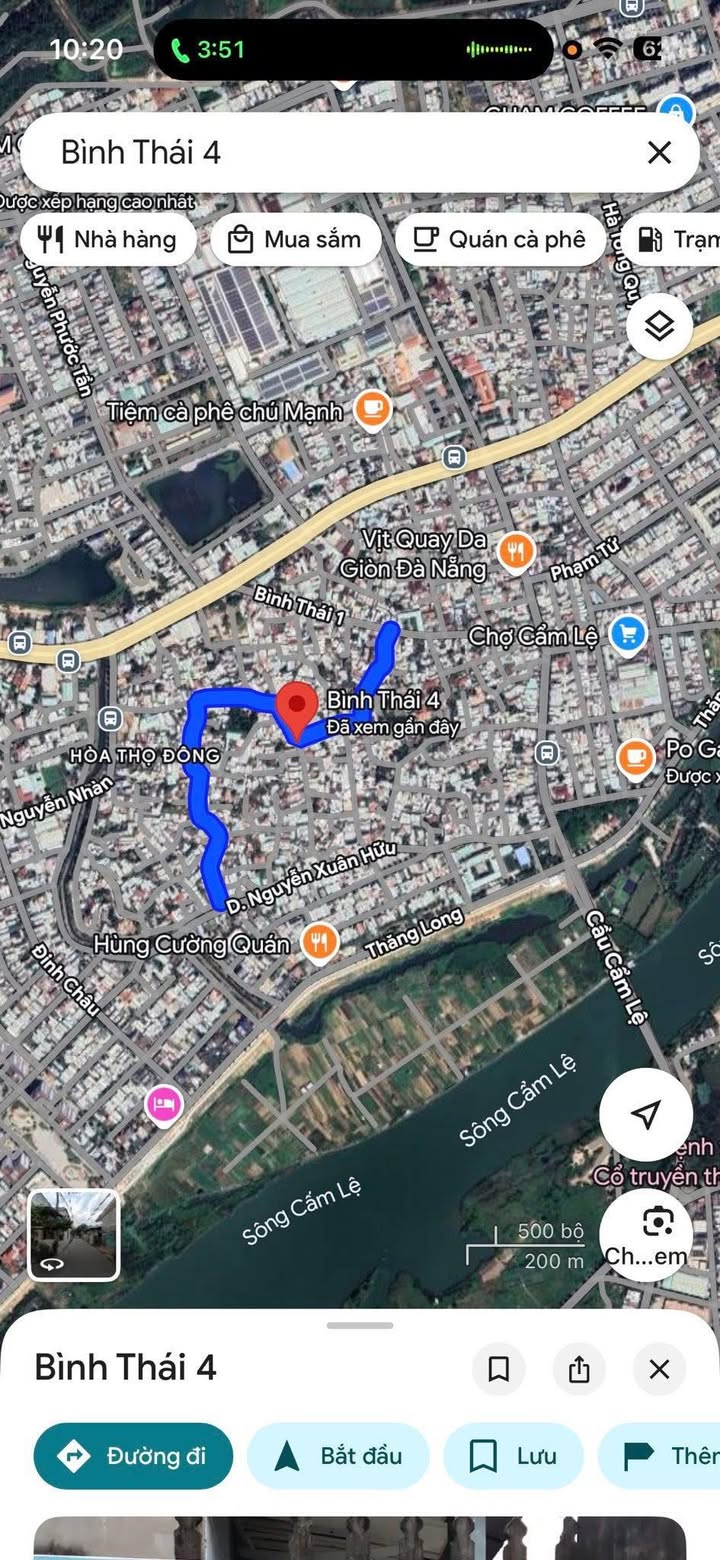
Task: Show Quán cà phê nearby
Action: (501, 240)
